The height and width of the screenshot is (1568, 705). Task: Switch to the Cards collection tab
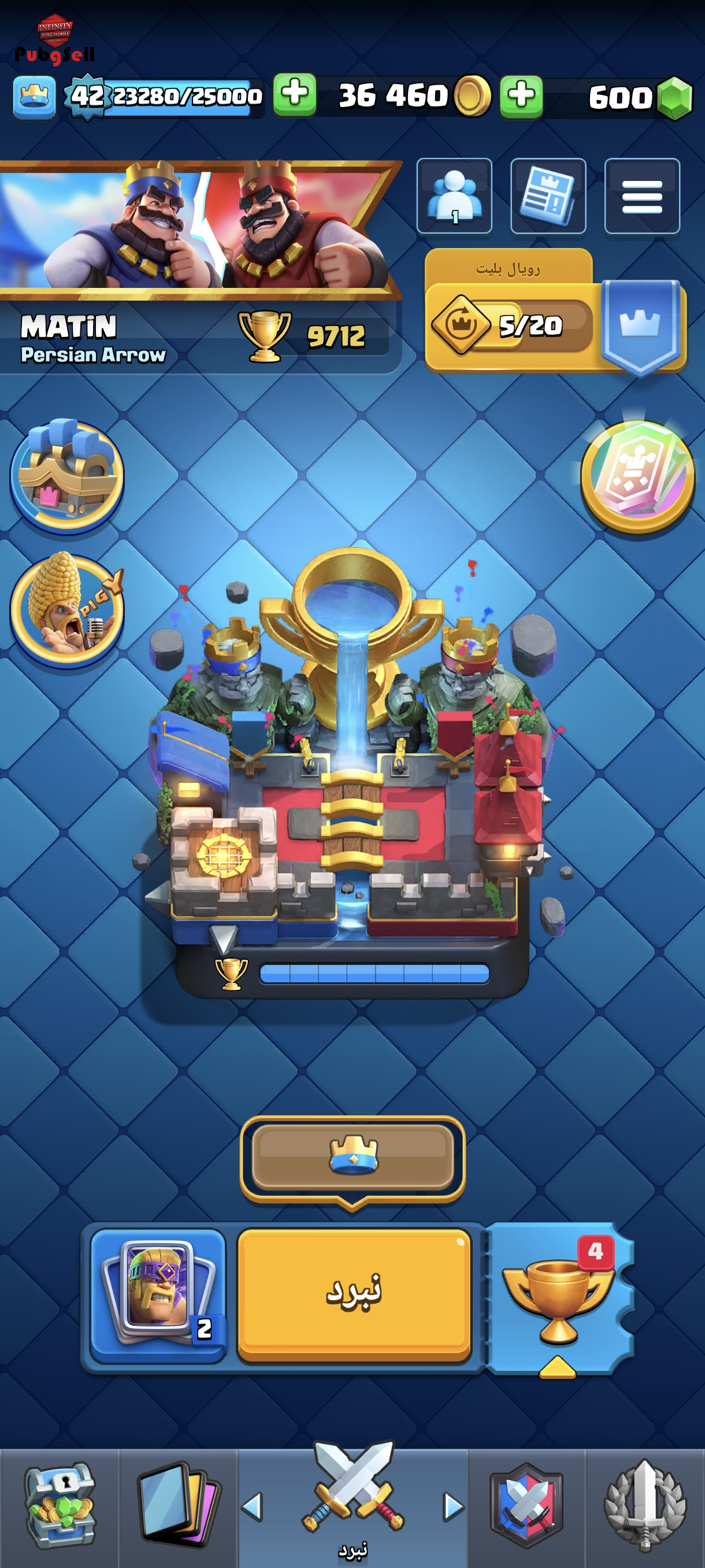[176, 1506]
